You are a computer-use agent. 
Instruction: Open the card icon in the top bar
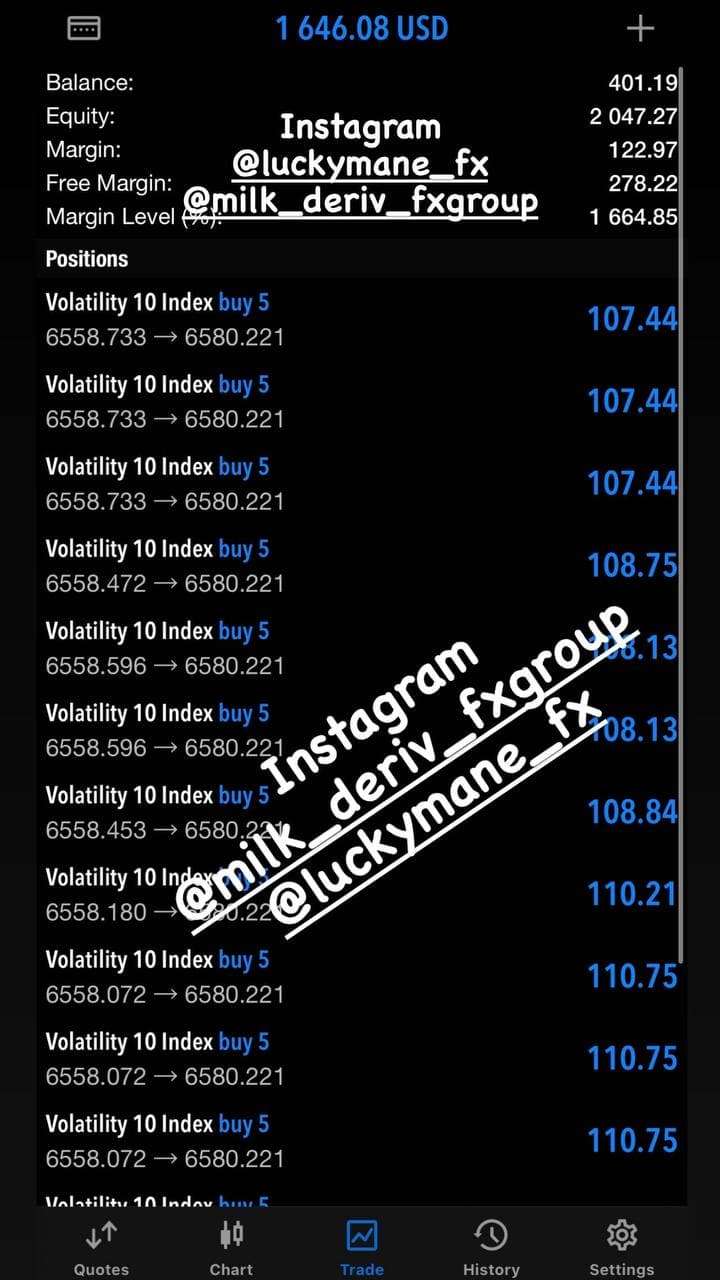coord(84,29)
